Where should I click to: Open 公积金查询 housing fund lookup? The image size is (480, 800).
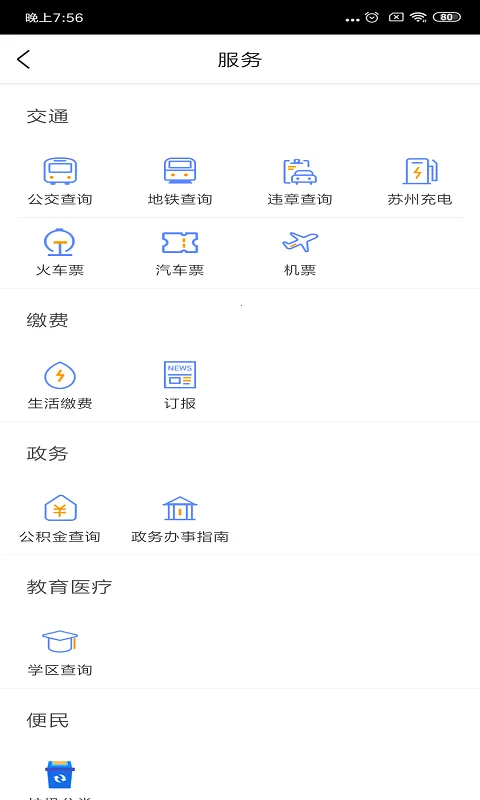click(x=60, y=519)
